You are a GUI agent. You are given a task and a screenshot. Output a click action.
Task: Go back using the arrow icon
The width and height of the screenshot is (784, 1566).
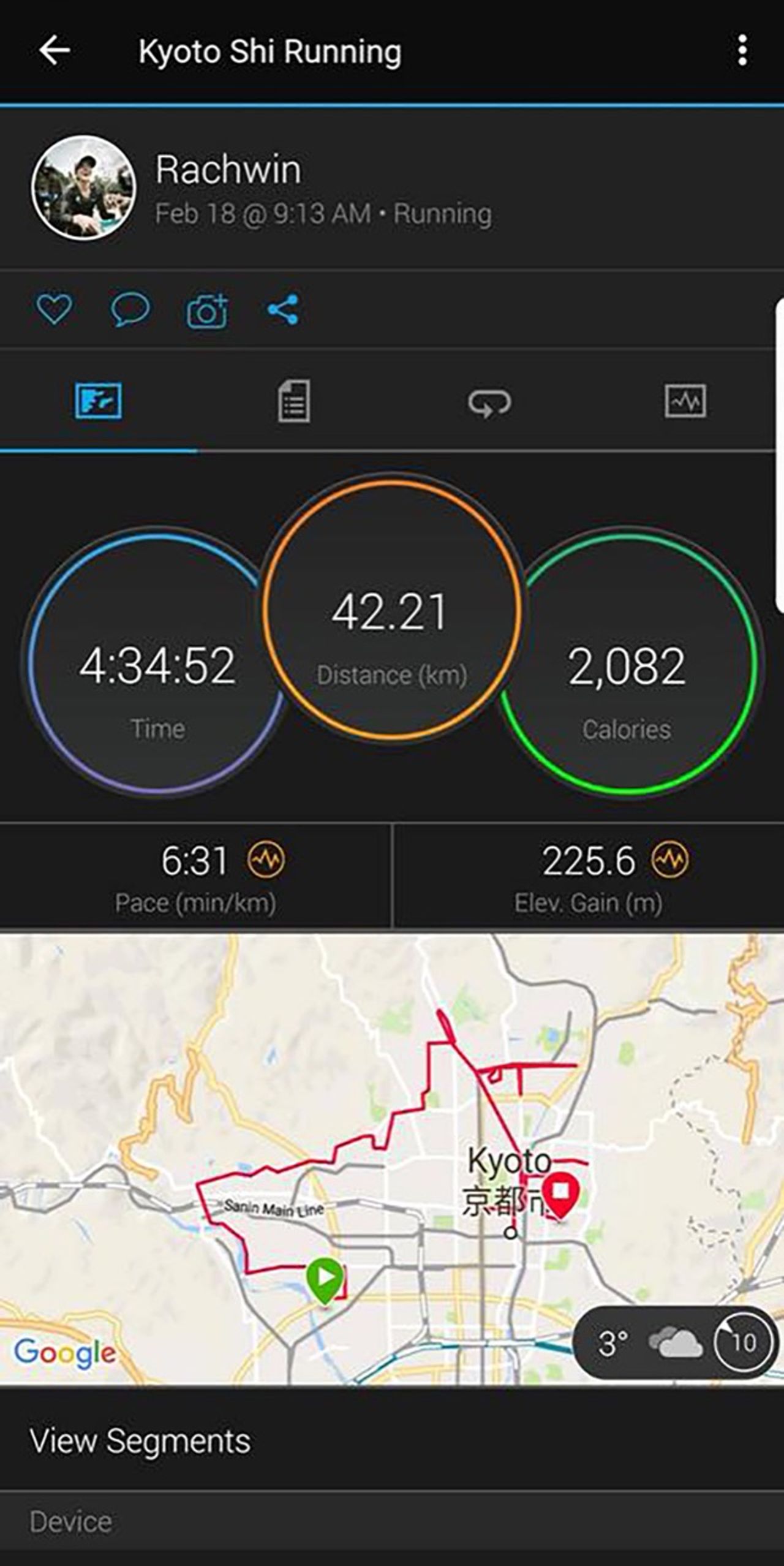(x=55, y=50)
